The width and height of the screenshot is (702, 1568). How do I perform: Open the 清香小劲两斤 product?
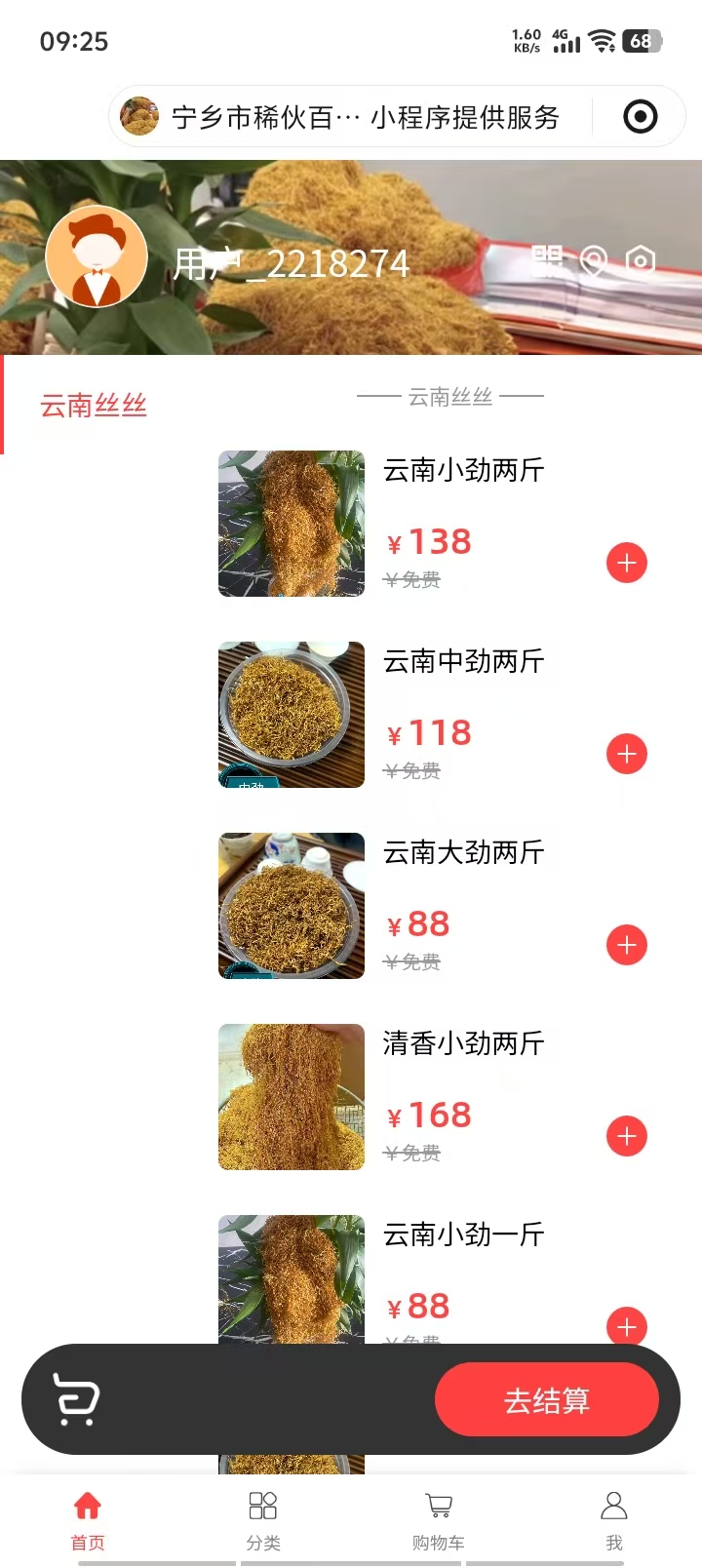pyautogui.click(x=292, y=1097)
